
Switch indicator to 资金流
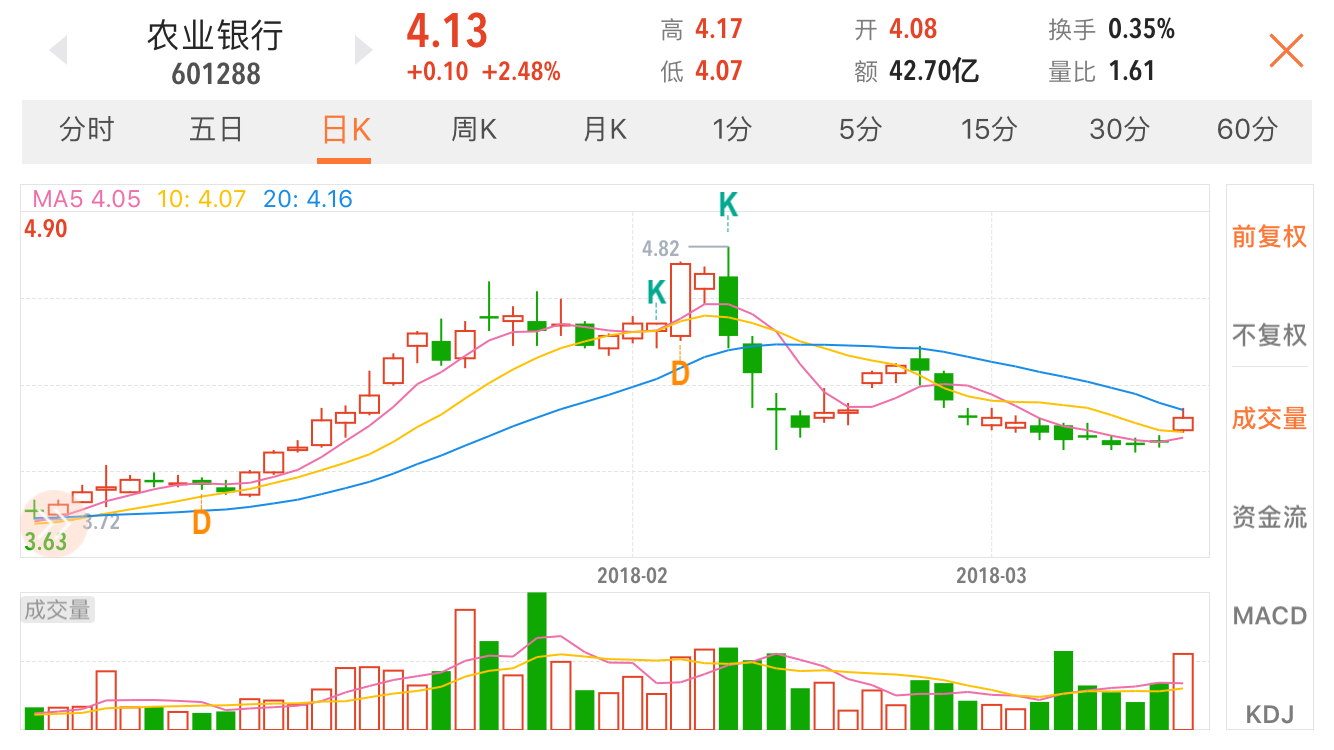click(x=1269, y=517)
